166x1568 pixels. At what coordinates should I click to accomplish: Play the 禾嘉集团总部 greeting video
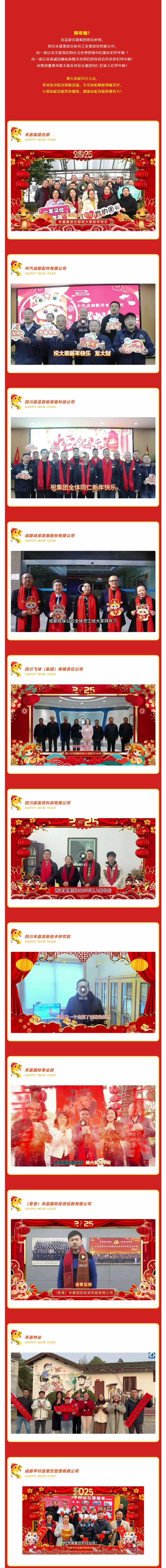[83, 187]
